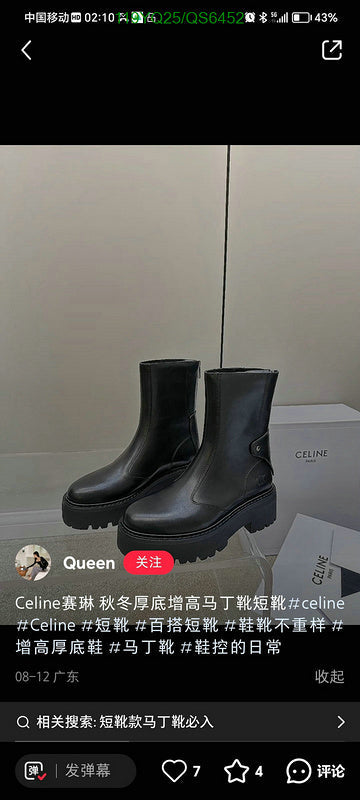Like this post with the heart
Image resolution: width=360 pixels, height=800 pixels.
174,771
